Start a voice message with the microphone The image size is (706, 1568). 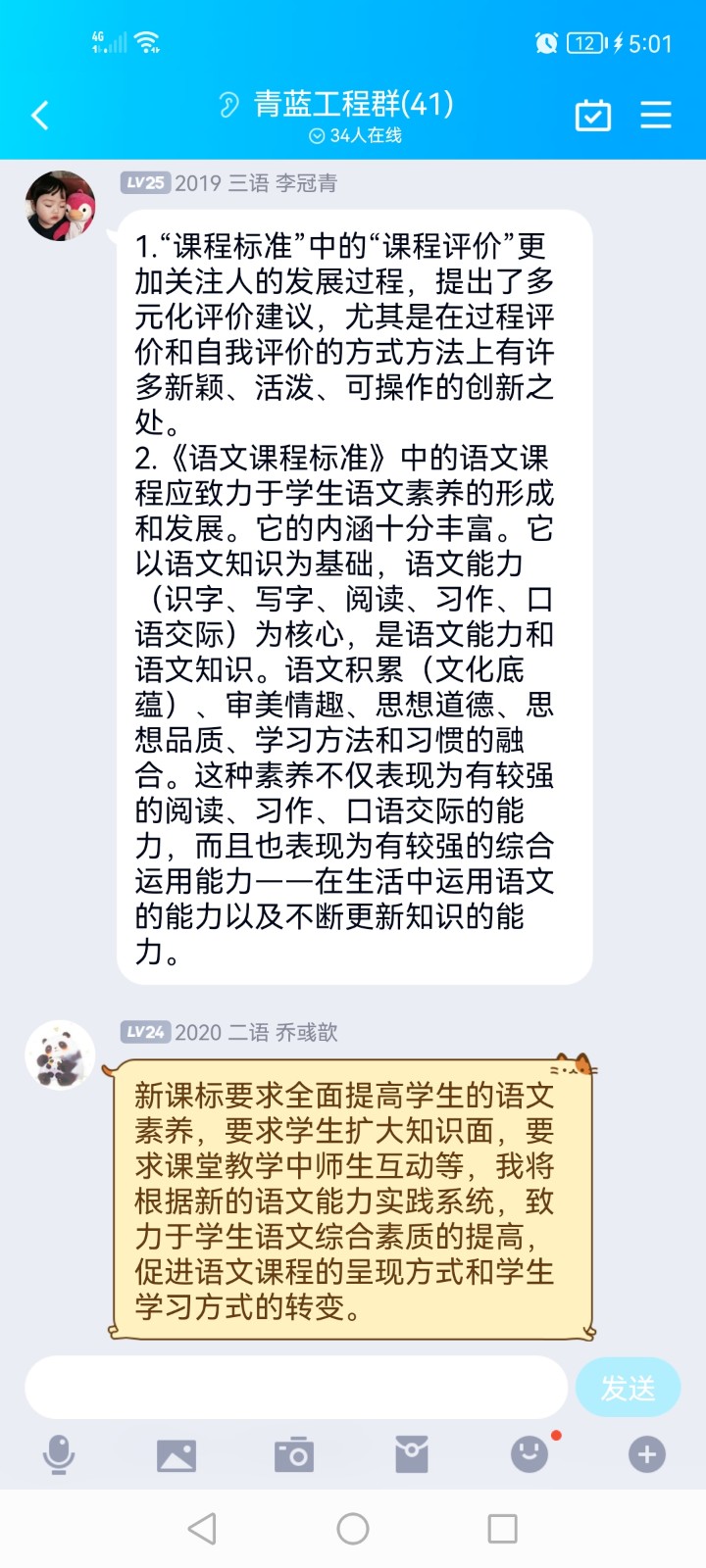coord(59,1455)
